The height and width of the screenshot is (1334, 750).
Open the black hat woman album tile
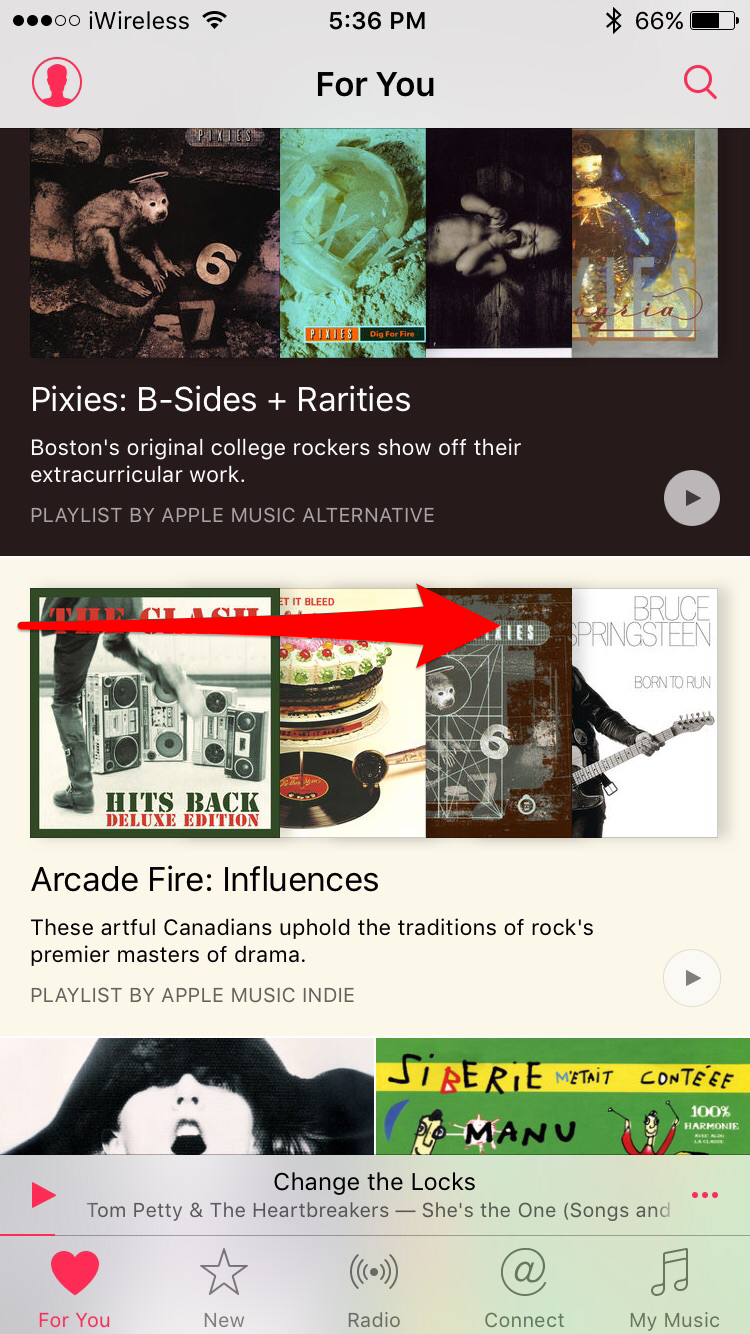pyautogui.click(x=187, y=1096)
